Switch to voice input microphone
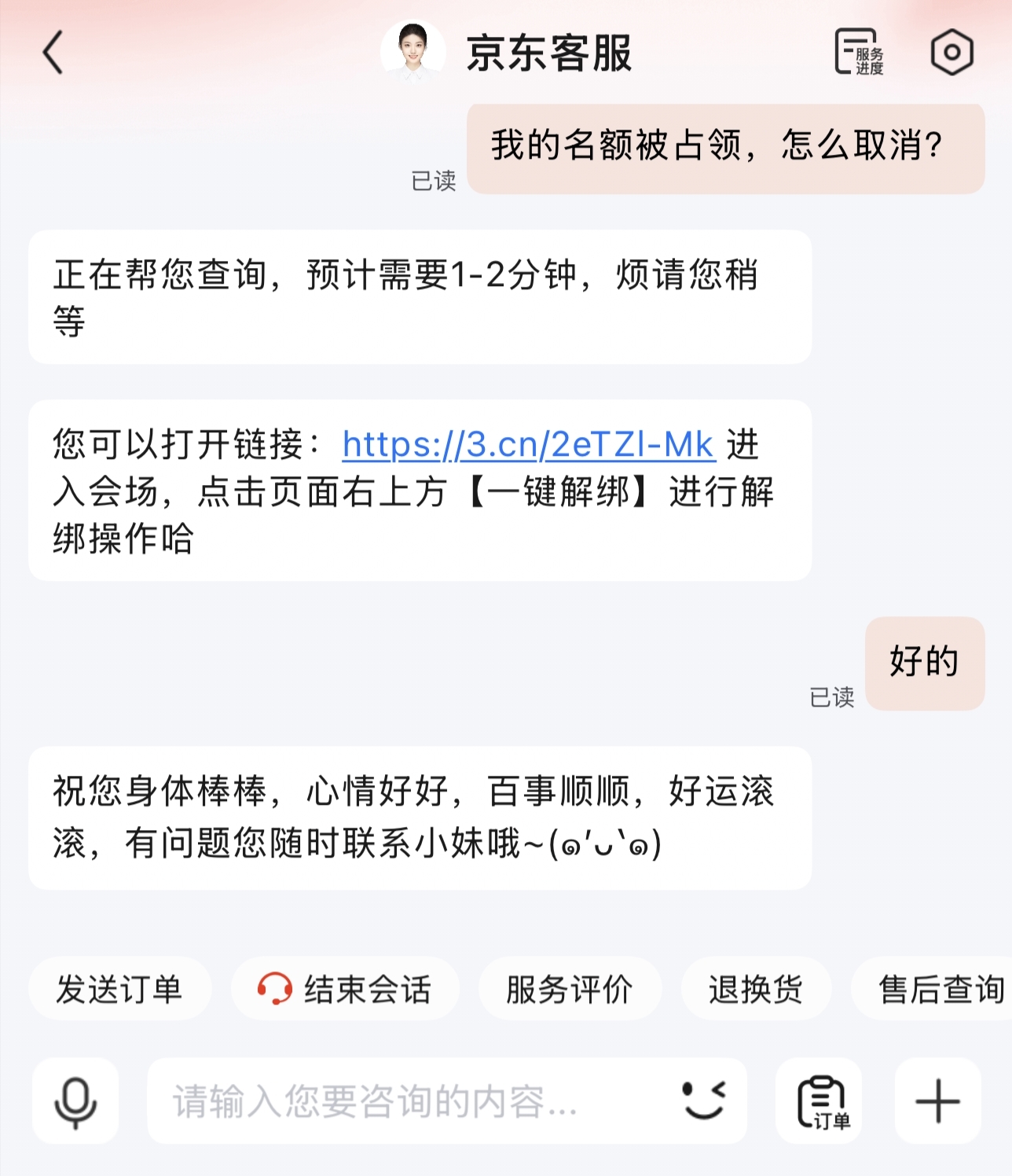 [x=75, y=1101]
